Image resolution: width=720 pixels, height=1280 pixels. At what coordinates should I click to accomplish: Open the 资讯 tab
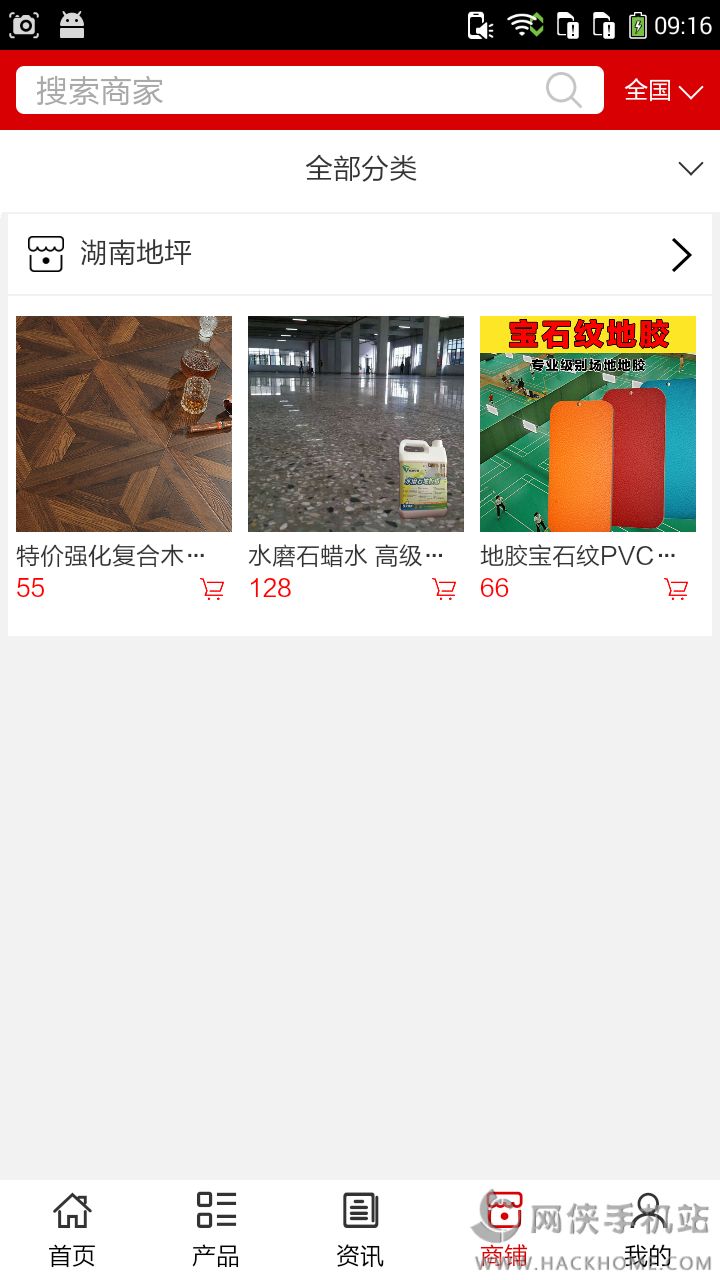360,1230
